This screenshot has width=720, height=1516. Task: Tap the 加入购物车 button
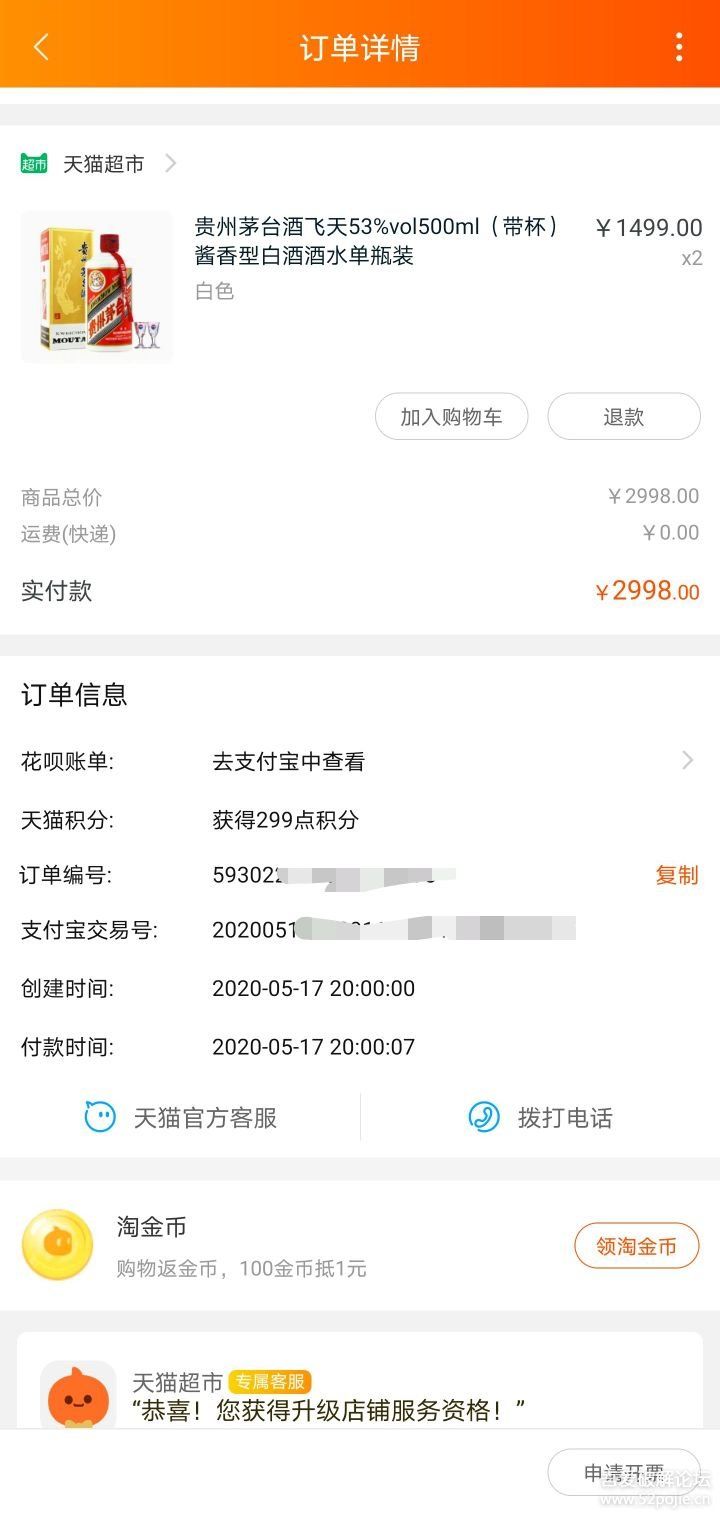(x=451, y=417)
